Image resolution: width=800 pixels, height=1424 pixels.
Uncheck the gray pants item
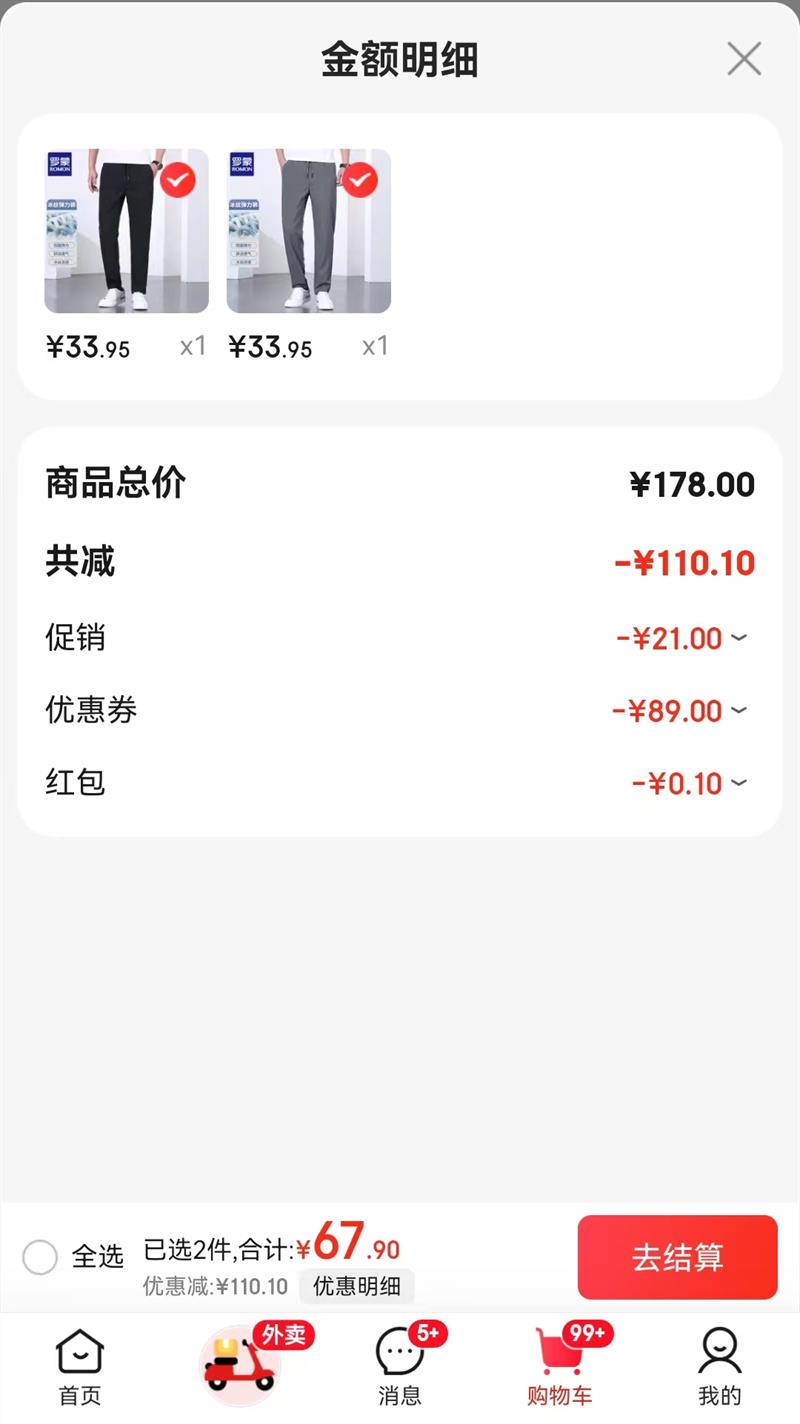tap(360, 180)
